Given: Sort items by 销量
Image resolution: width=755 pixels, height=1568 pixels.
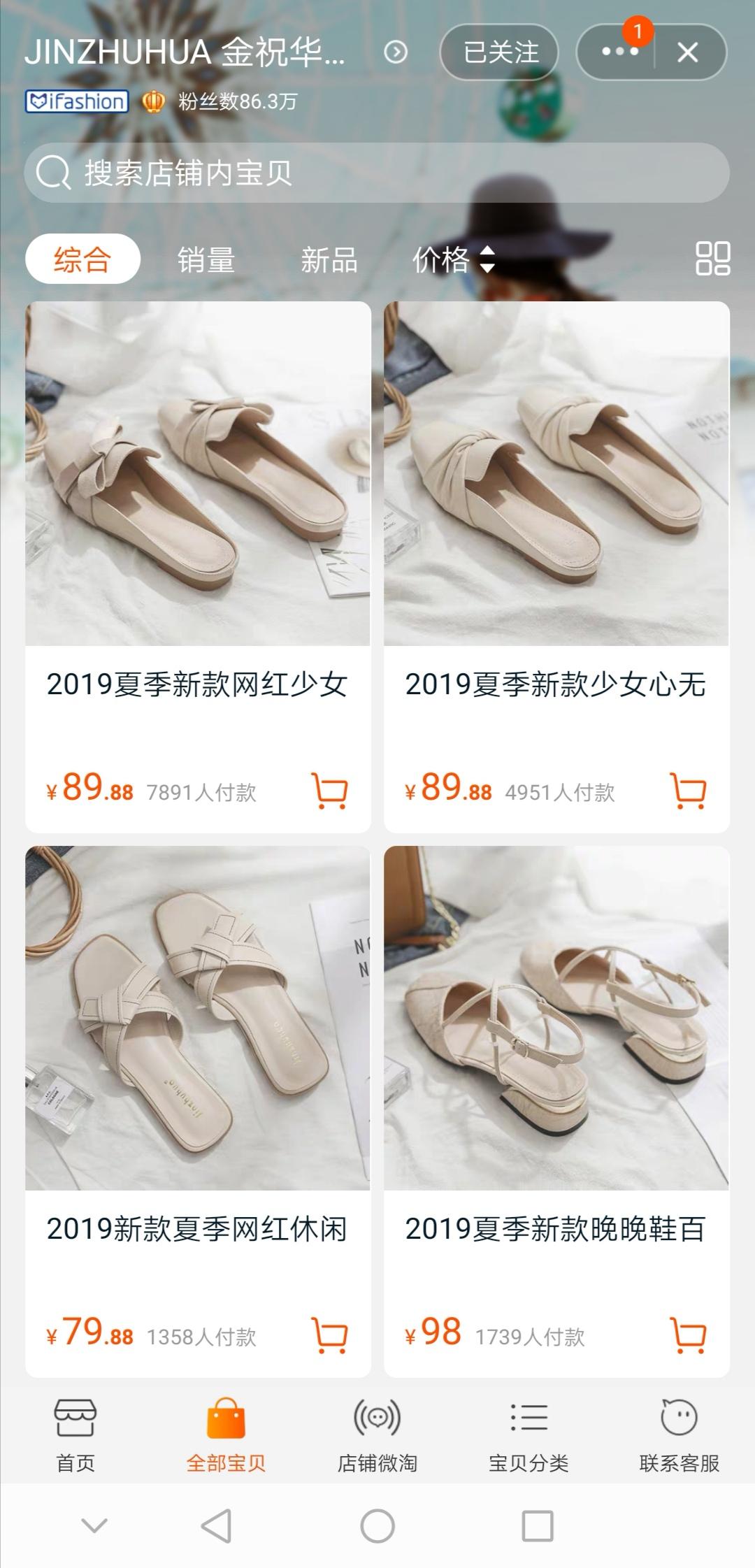Looking at the screenshot, I should (206, 260).
